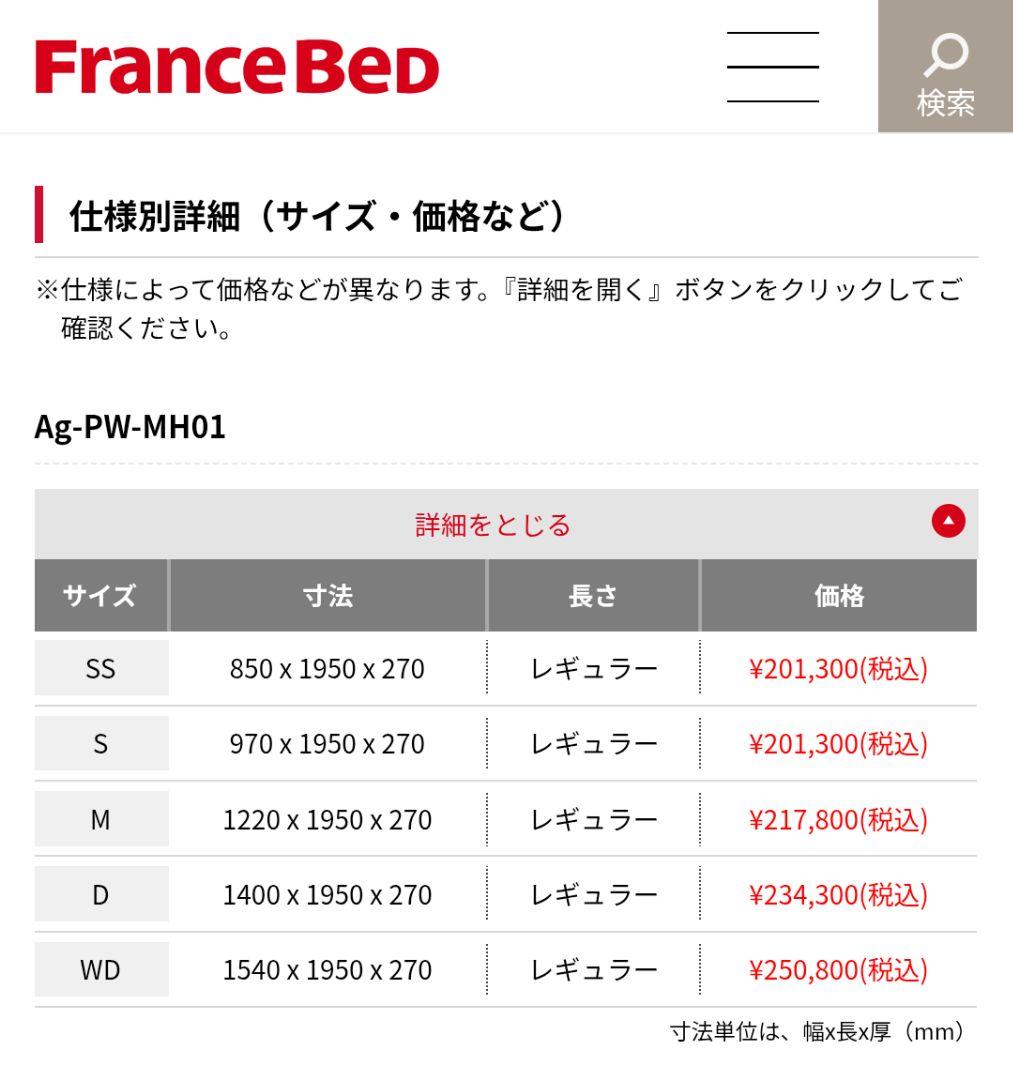This screenshot has height=1080, width=1013.
Task: Open the hamburger navigation menu
Action: (775, 65)
